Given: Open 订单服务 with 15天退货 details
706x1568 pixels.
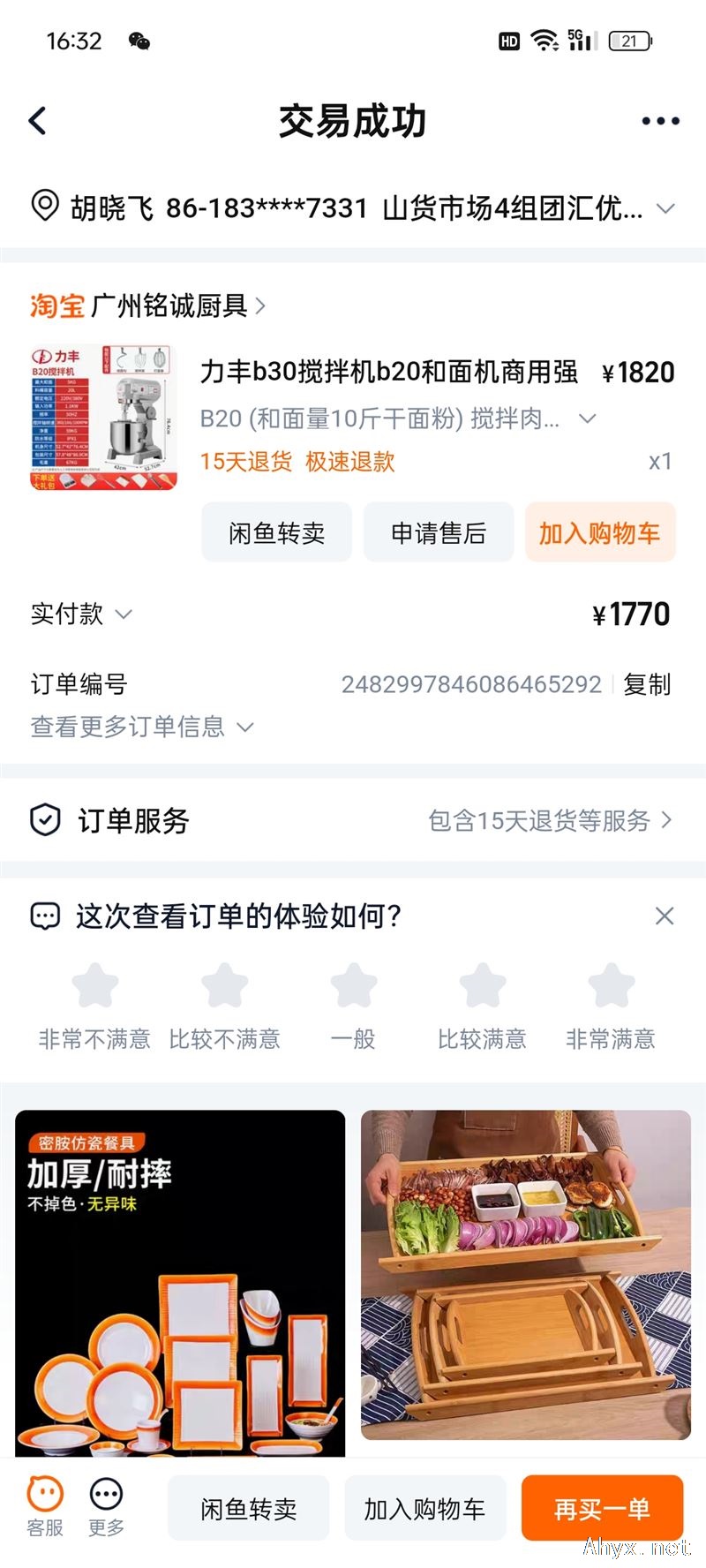Looking at the screenshot, I should [x=353, y=821].
